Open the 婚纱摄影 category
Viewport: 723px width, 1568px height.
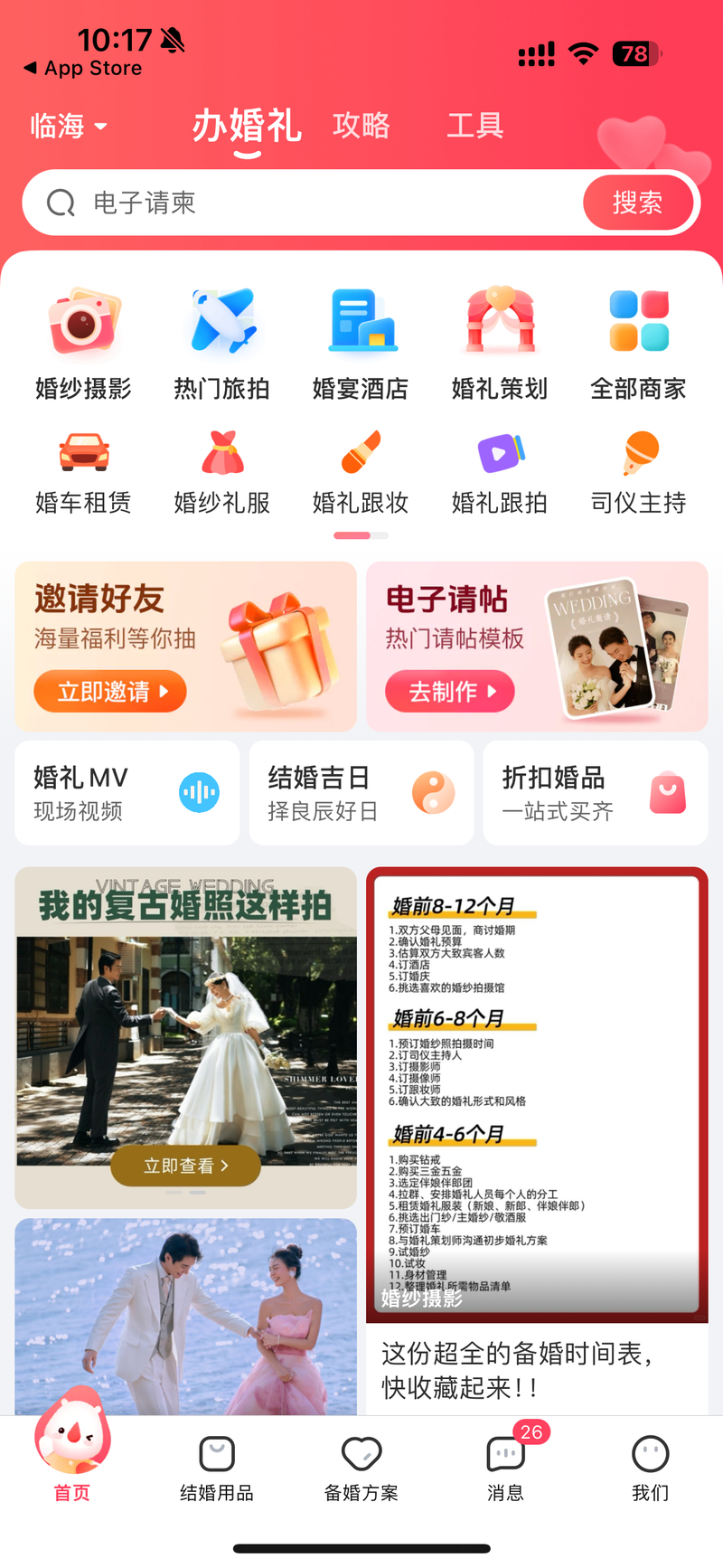tap(83, 344)
